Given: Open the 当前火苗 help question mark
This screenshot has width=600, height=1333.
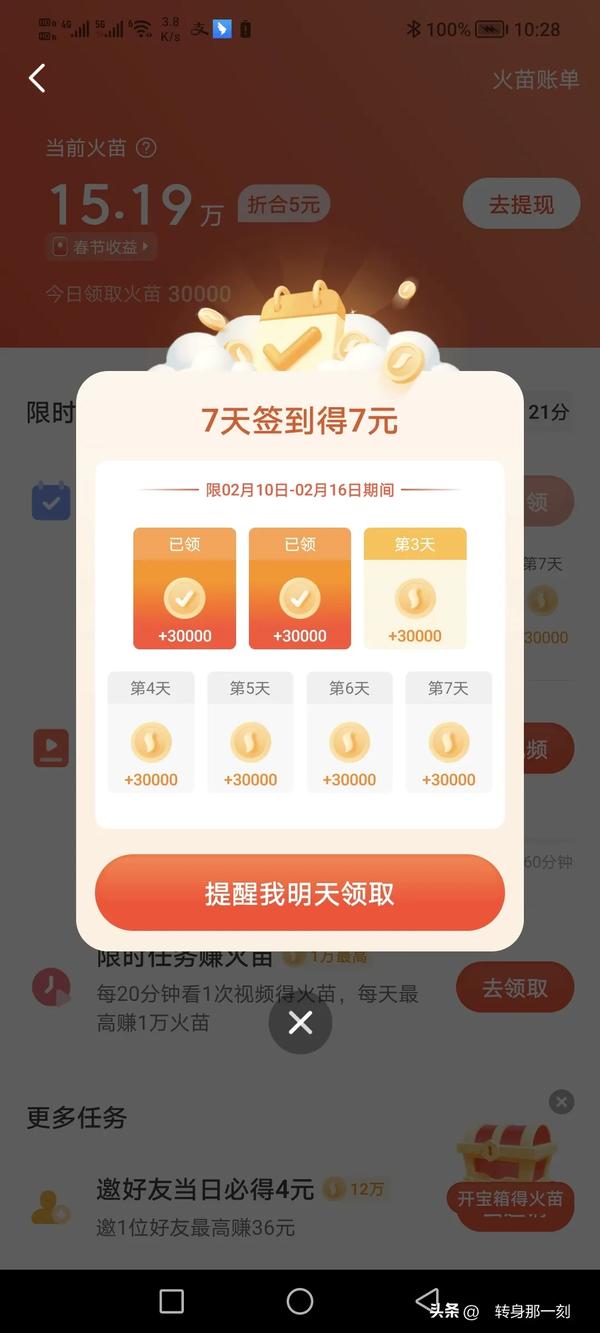Looking at the screenshot, I should [x=146, y=148].
